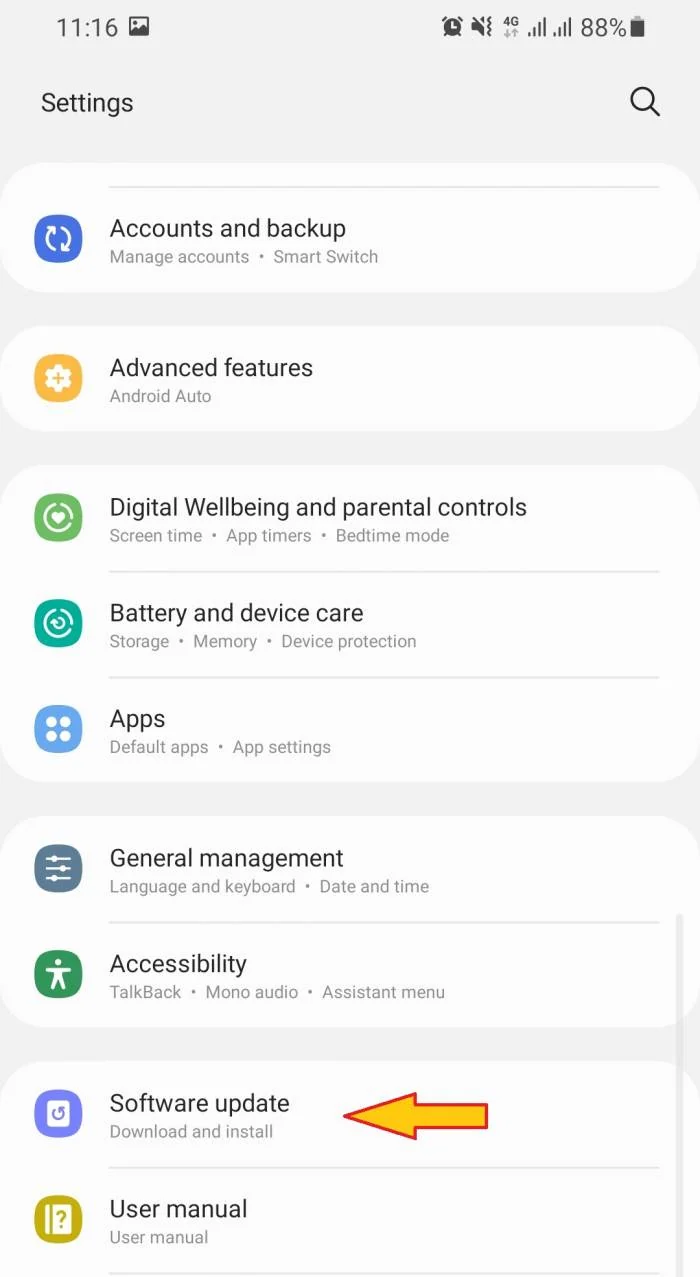Open the Apps settings row

click(x=138, y=731)
